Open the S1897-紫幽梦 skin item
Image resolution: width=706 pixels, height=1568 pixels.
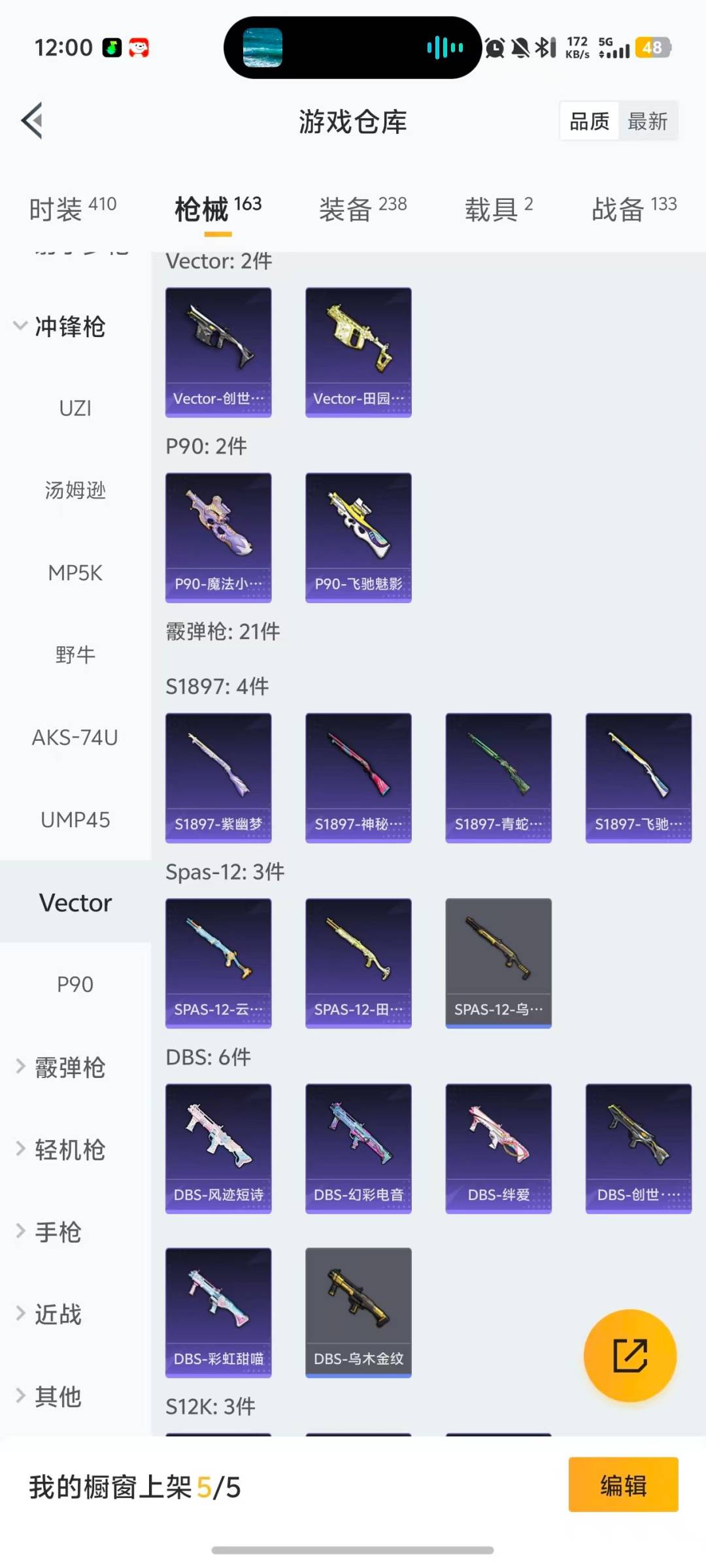pos(218,777)
